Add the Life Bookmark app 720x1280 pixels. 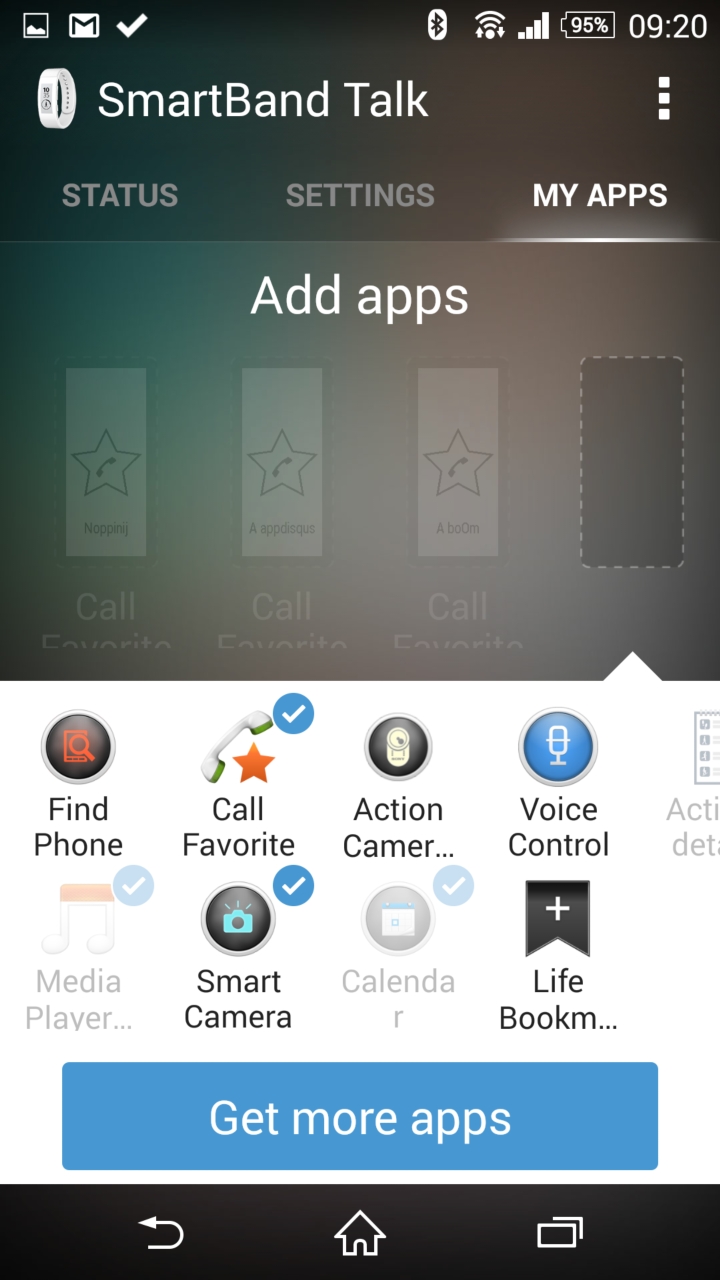558,955
